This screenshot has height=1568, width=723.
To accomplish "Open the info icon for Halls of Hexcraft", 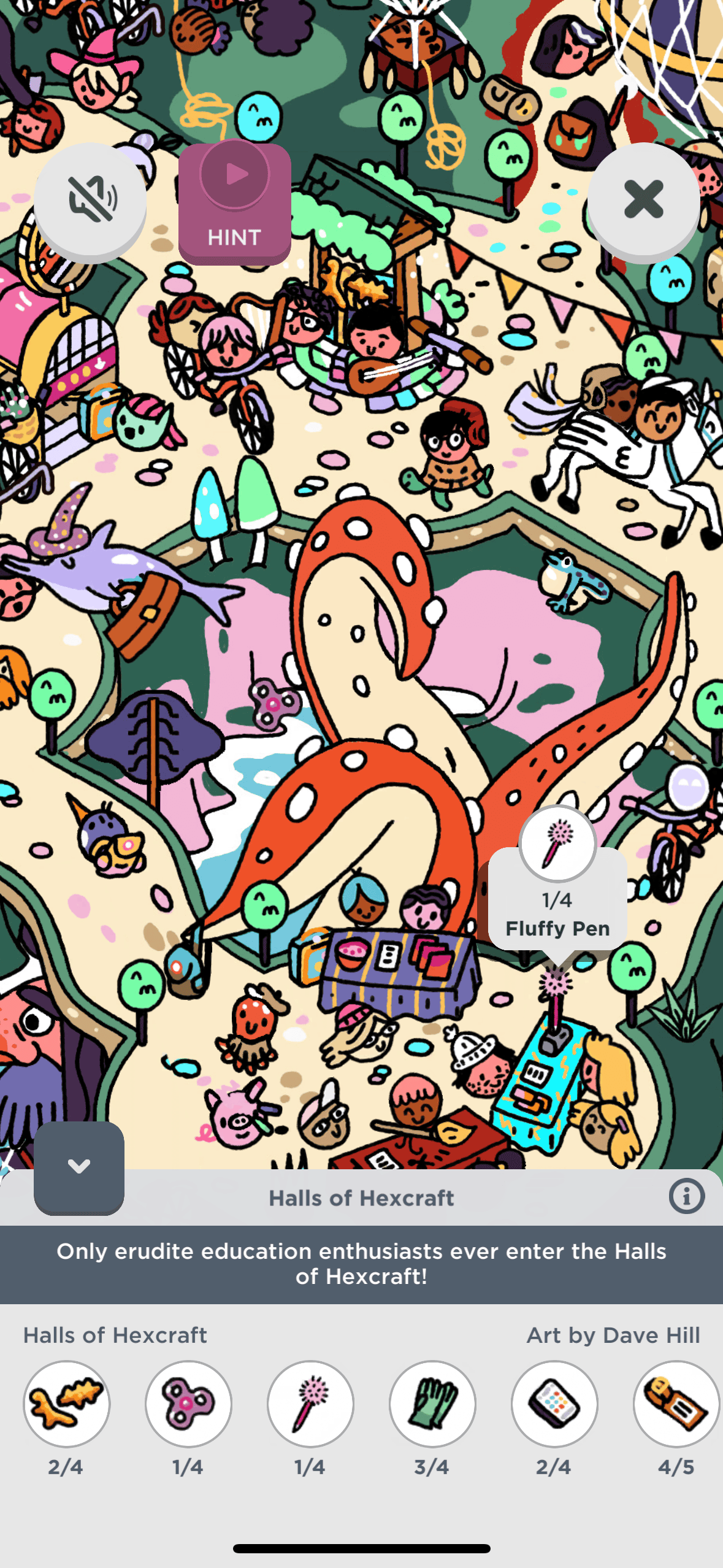I will [x=686, y=1196].
